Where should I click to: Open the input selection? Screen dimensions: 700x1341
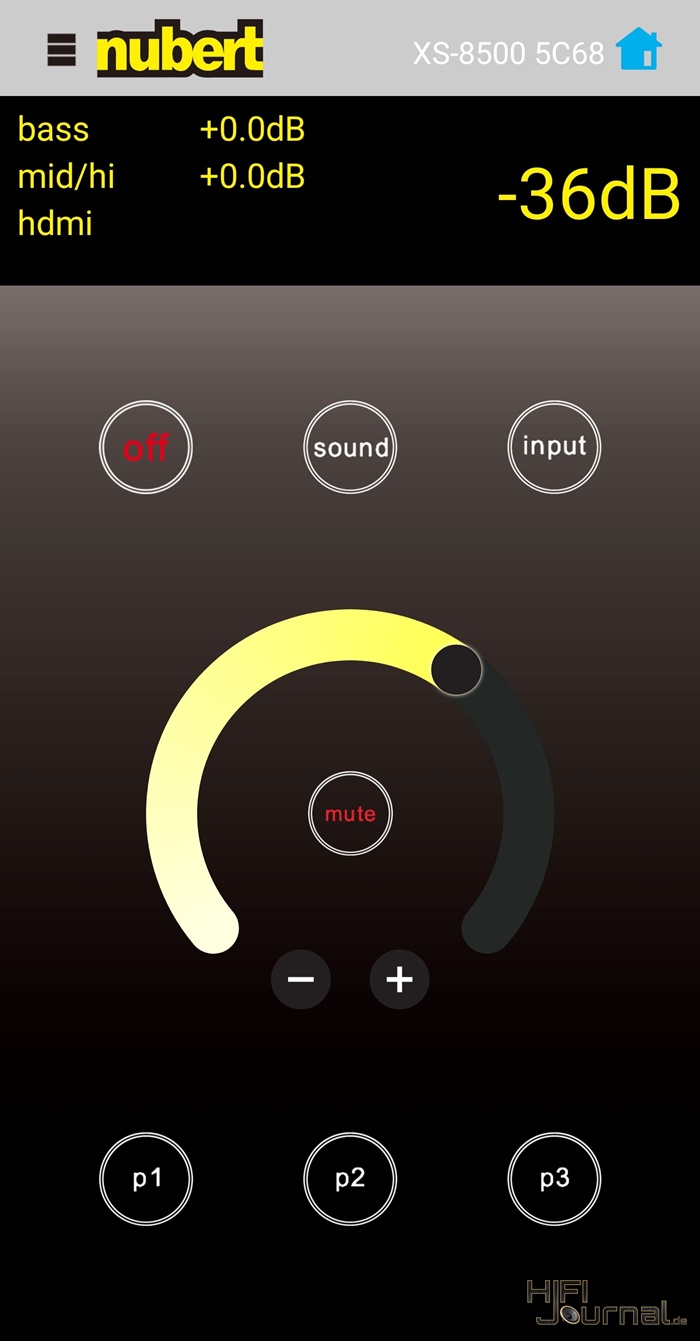554,447
